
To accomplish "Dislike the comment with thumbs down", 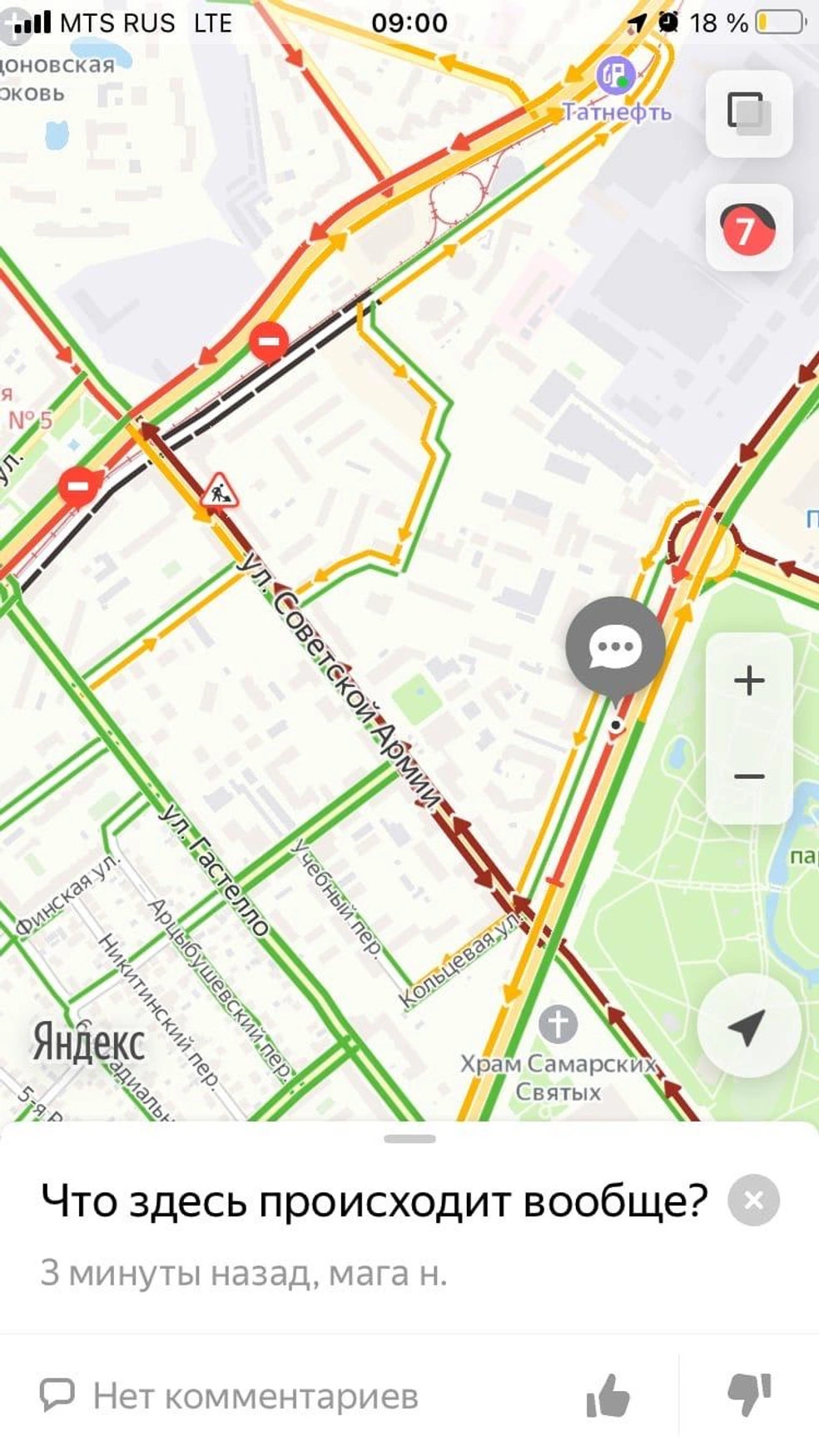I will (x=749, y=1394).
